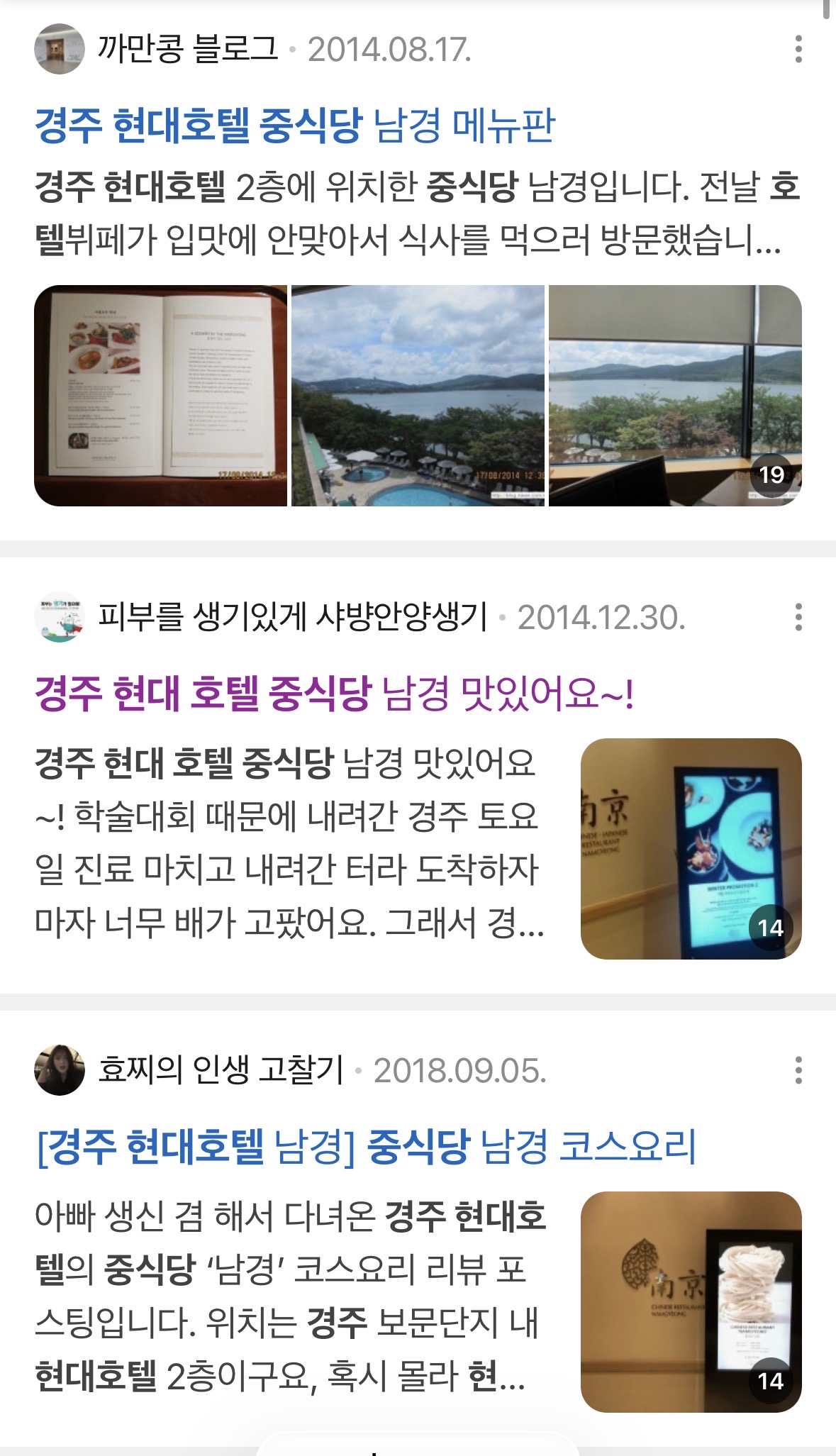The width and height of the screenshot is (836, 1456).
Task: Open overflow menu for 피부를 생기있게 post
Action: pos(798,617)
